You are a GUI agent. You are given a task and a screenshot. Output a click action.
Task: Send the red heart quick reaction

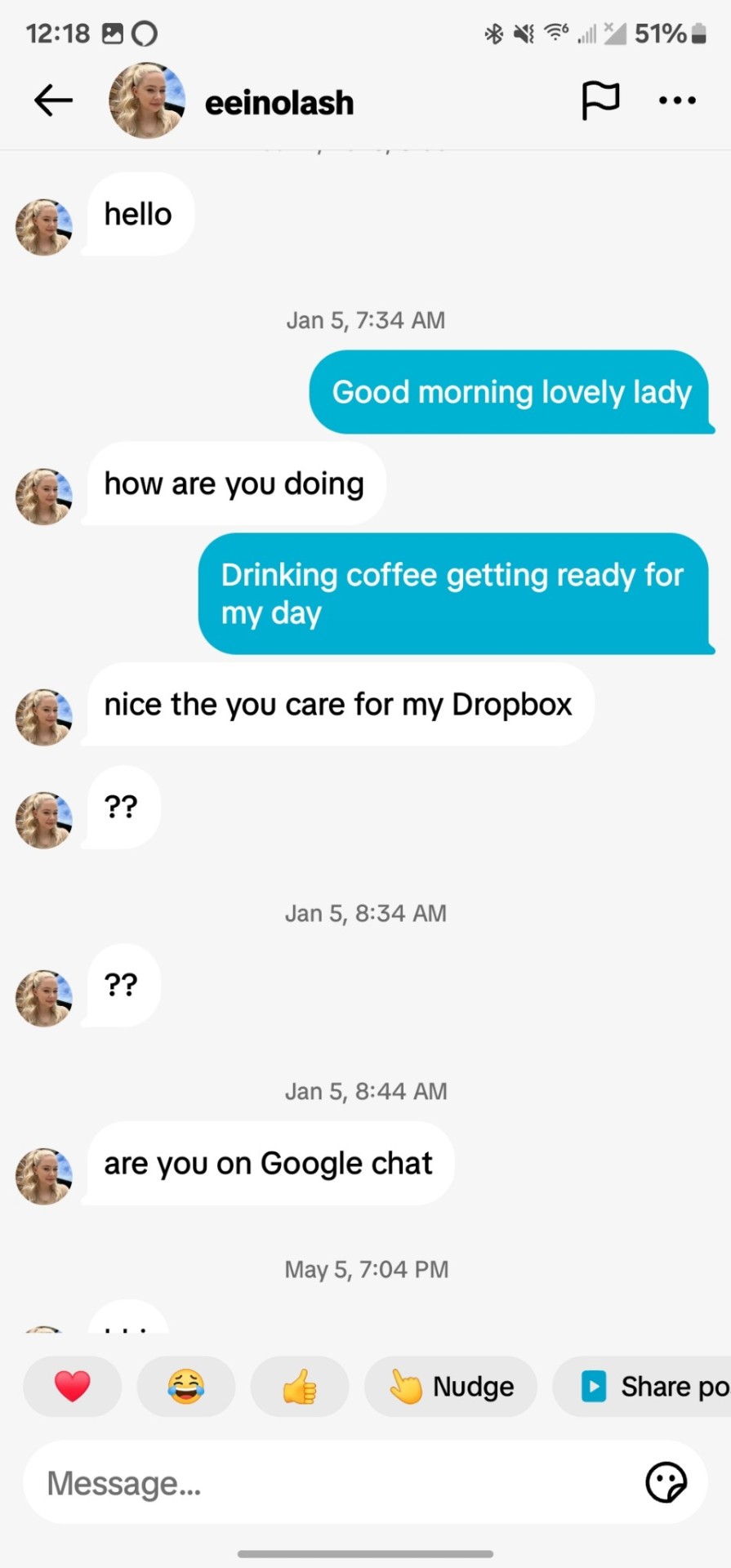(x=73, y=1386)
